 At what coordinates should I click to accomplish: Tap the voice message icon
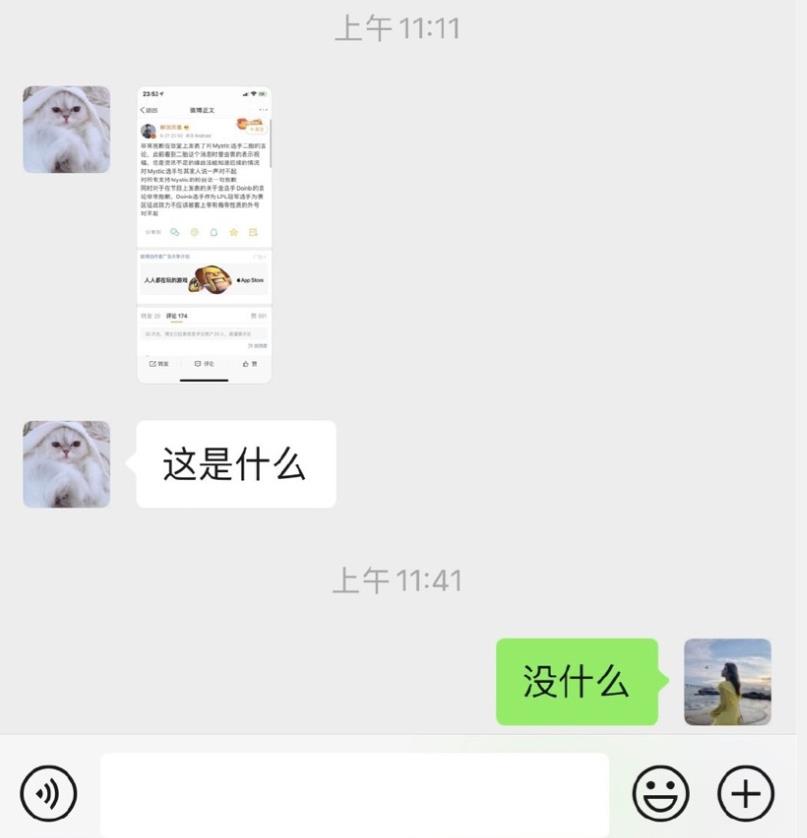[48, 794]
